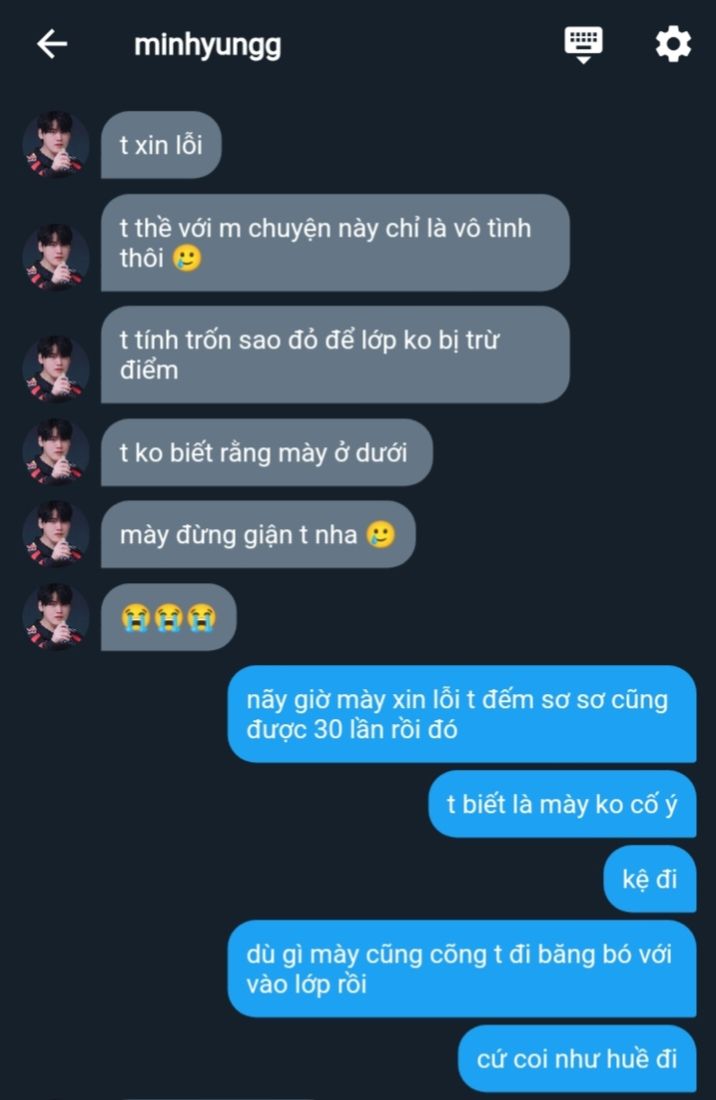716x1100 pixels.
Task: Open the settings gear
Action: point(673,44)
